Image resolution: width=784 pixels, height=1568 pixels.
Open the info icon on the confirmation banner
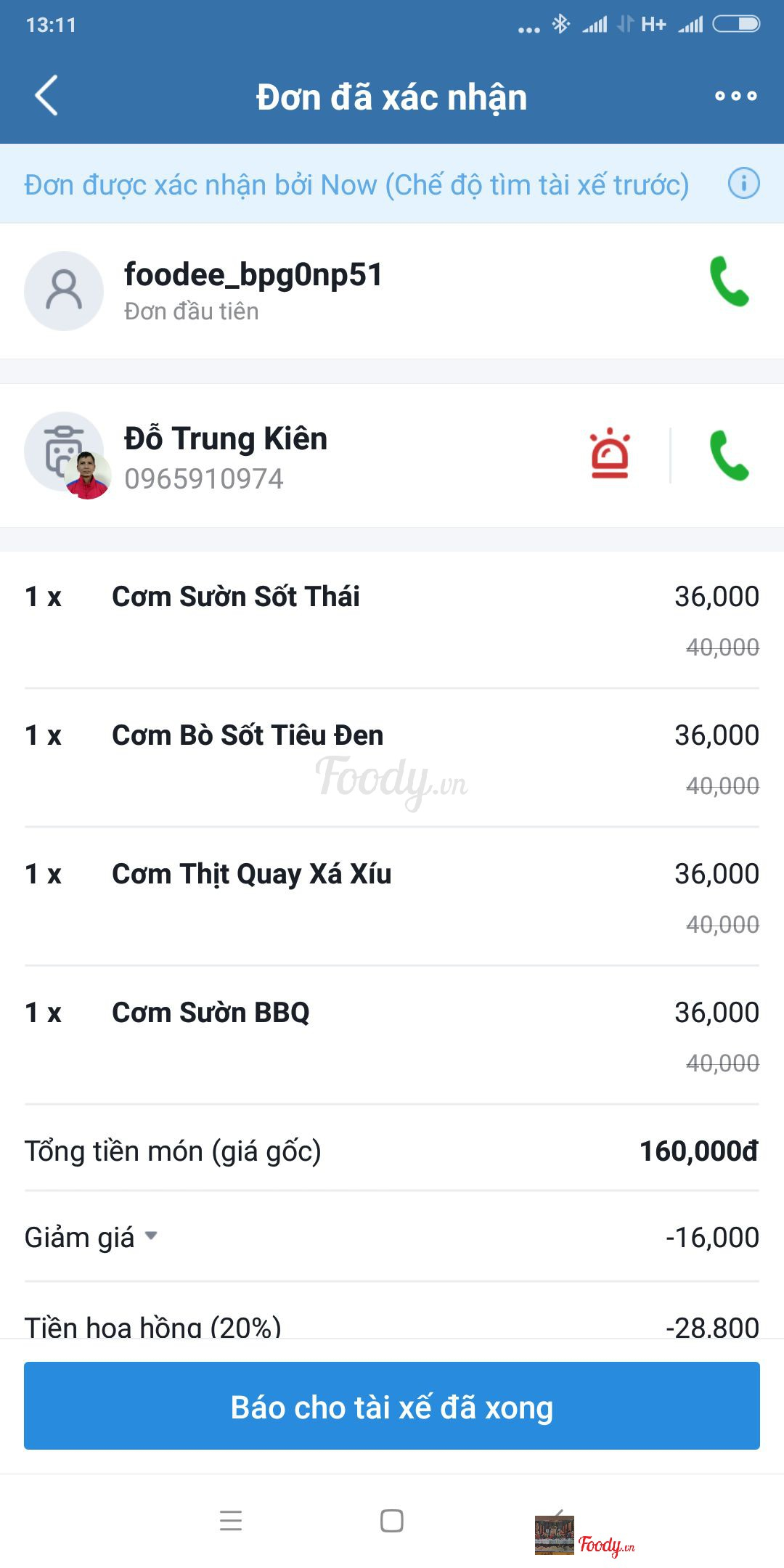[x=743, y=183]
